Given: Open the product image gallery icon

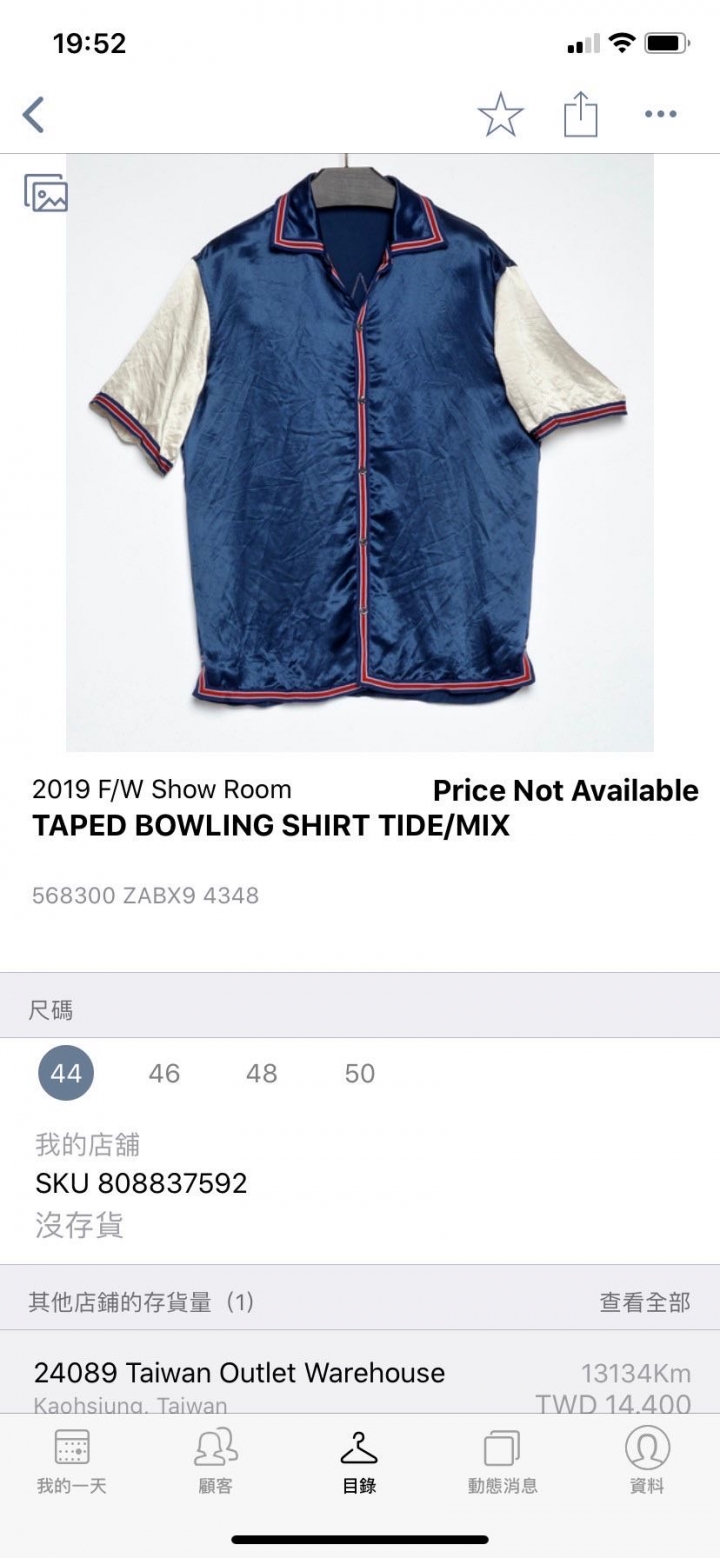Looking at the screenshot, I should [x=46, y=193].
